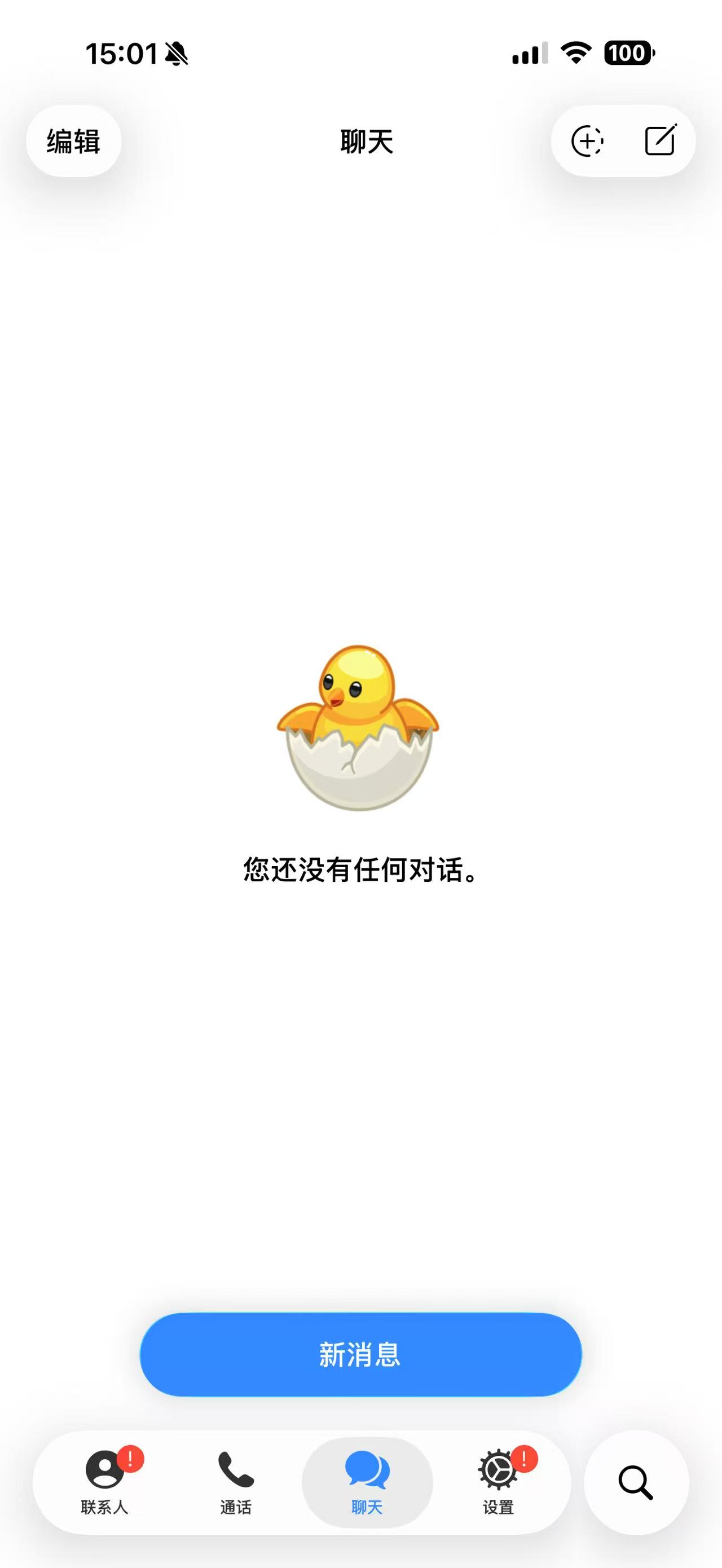Screen dimensions: 722x1568
Task: Switch to the 联系人 contacts tab
Action: pos(105,1482)
